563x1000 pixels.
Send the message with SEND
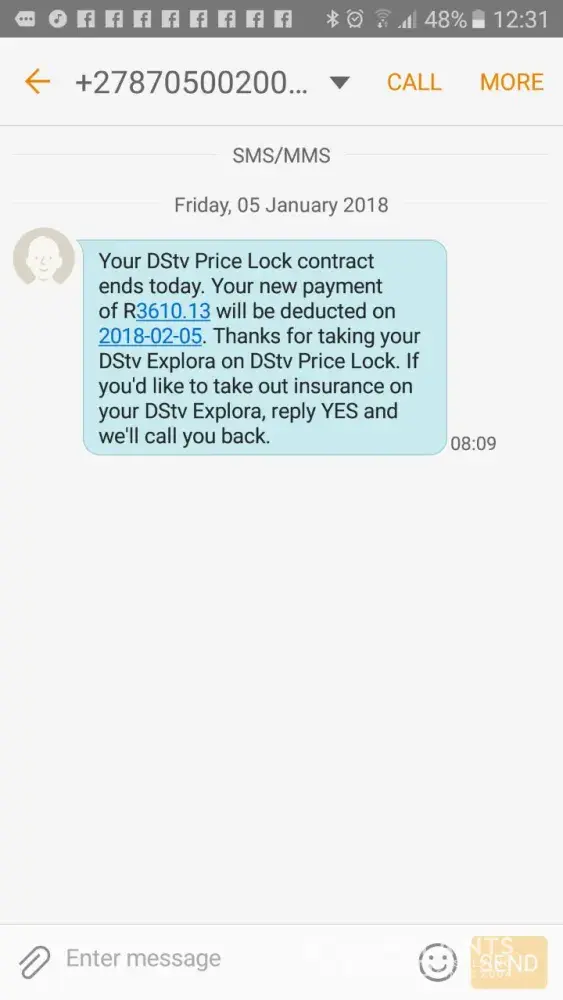509,962
